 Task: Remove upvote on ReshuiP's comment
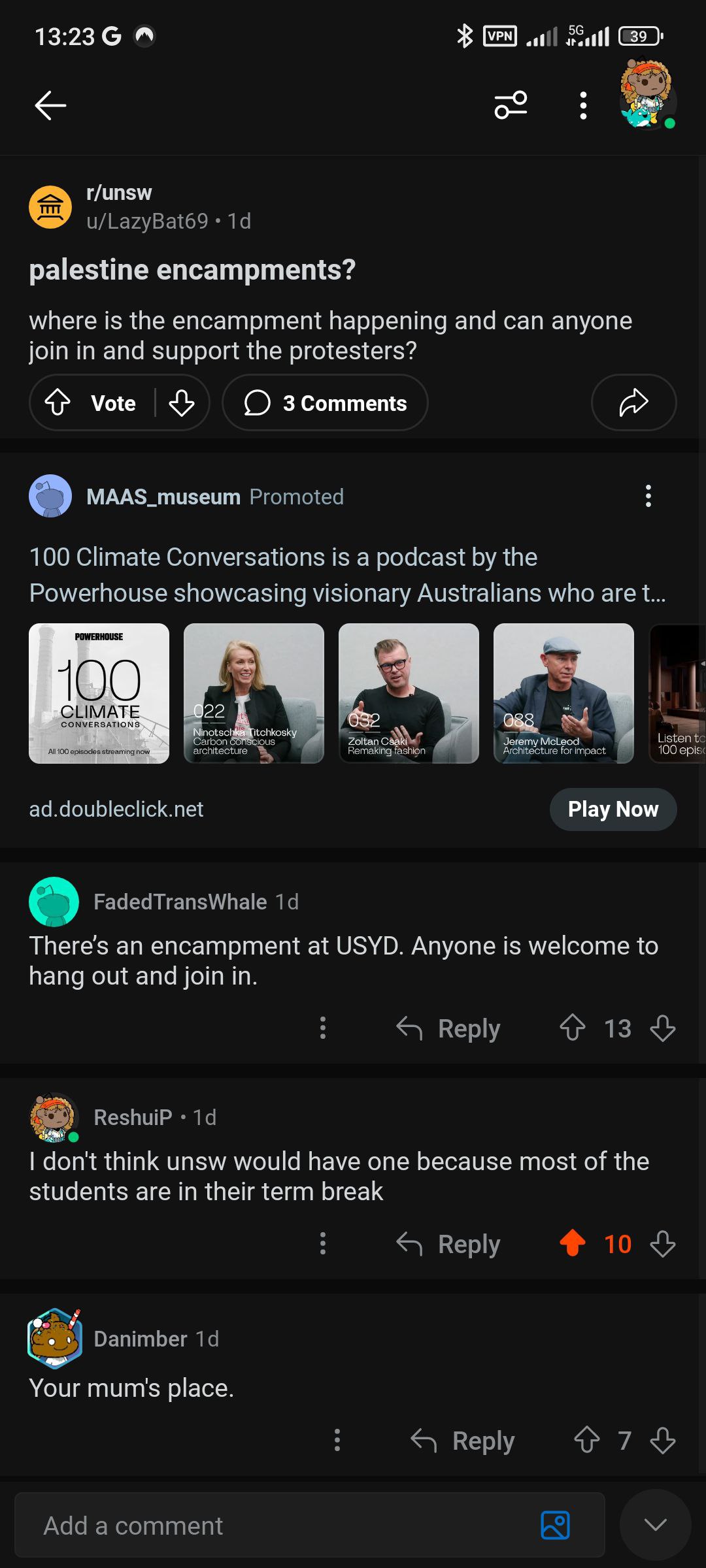click(x=573, y=1243)
